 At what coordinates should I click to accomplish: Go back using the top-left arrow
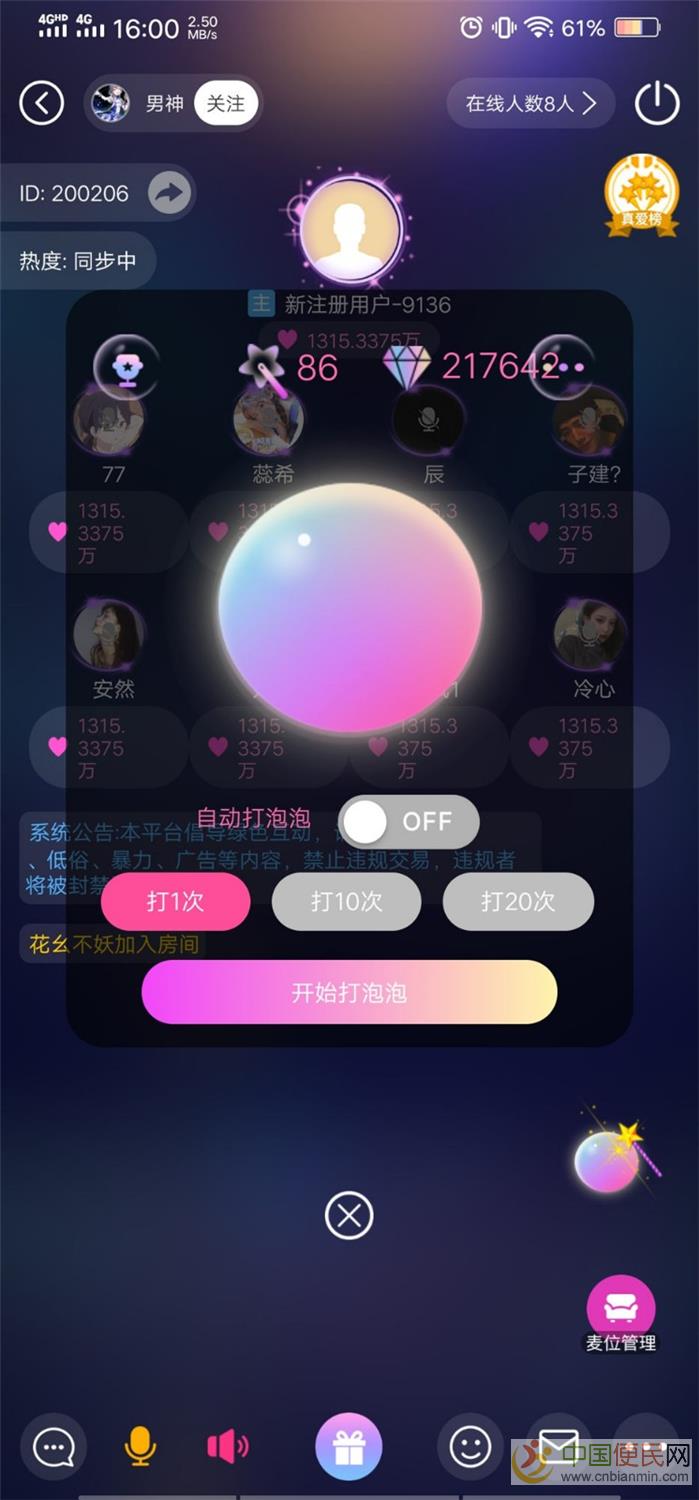42,103
